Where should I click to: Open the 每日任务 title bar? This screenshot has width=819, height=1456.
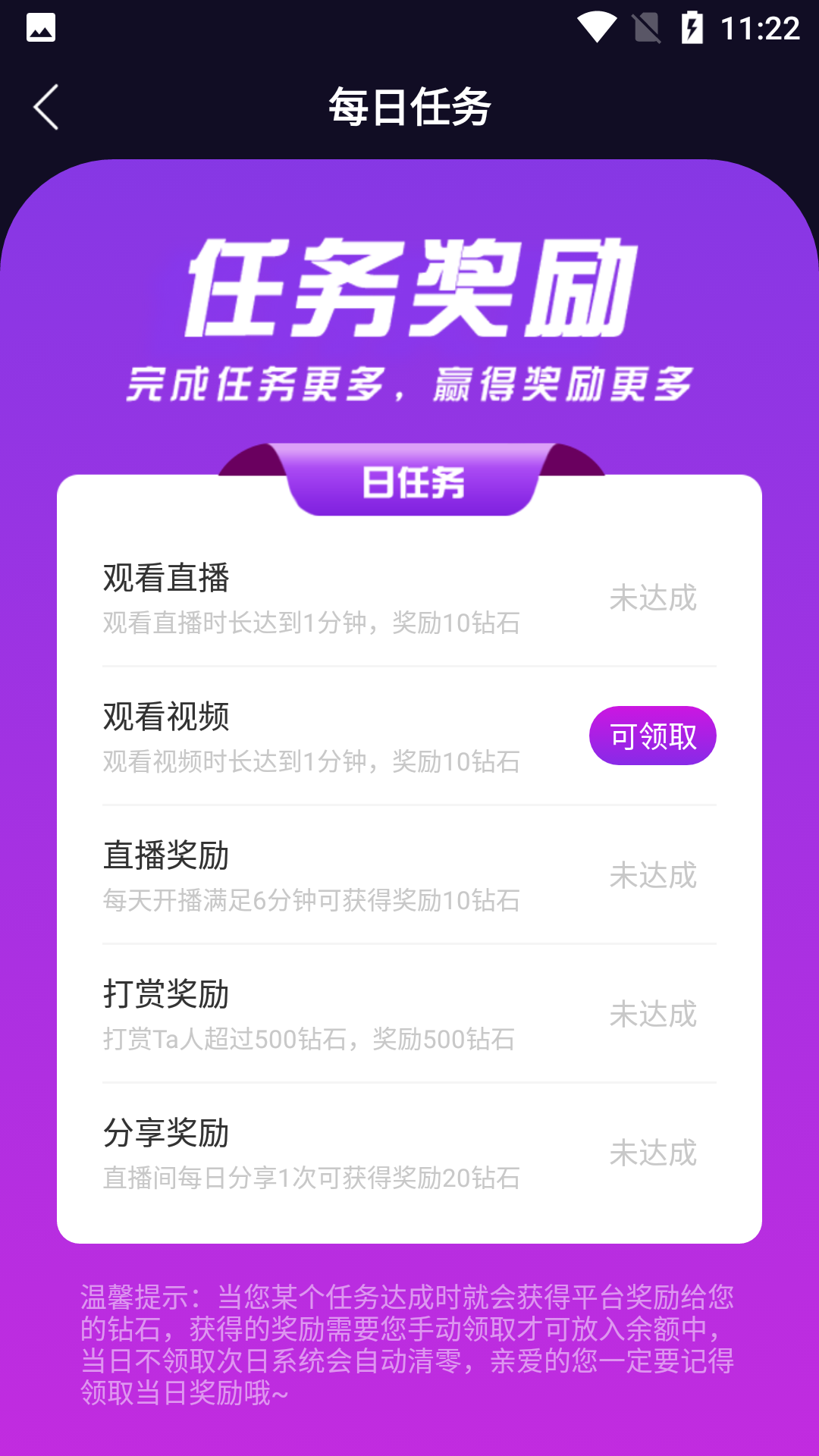pyautogui.click(x=409, y=105)
